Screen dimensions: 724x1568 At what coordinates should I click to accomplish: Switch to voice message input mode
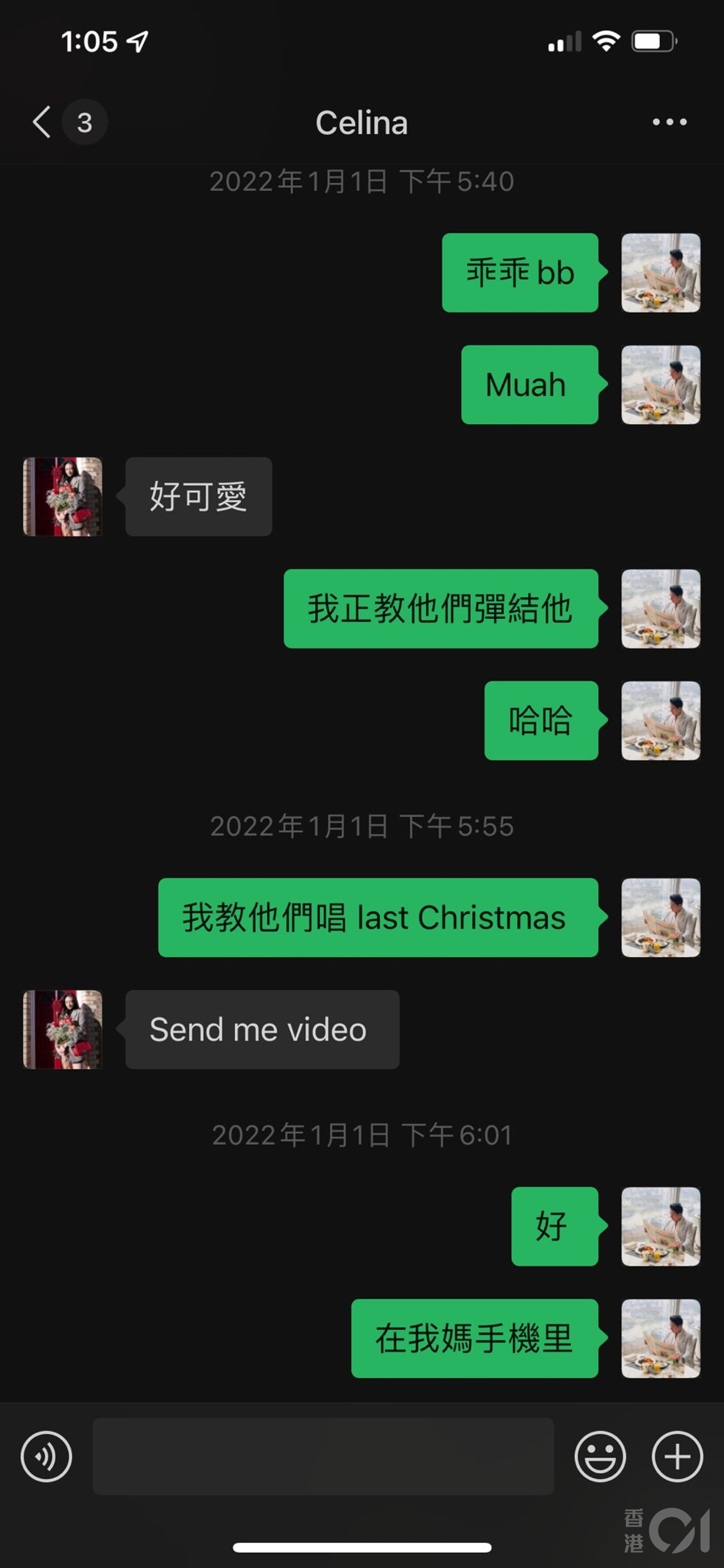click(46, 1457)
